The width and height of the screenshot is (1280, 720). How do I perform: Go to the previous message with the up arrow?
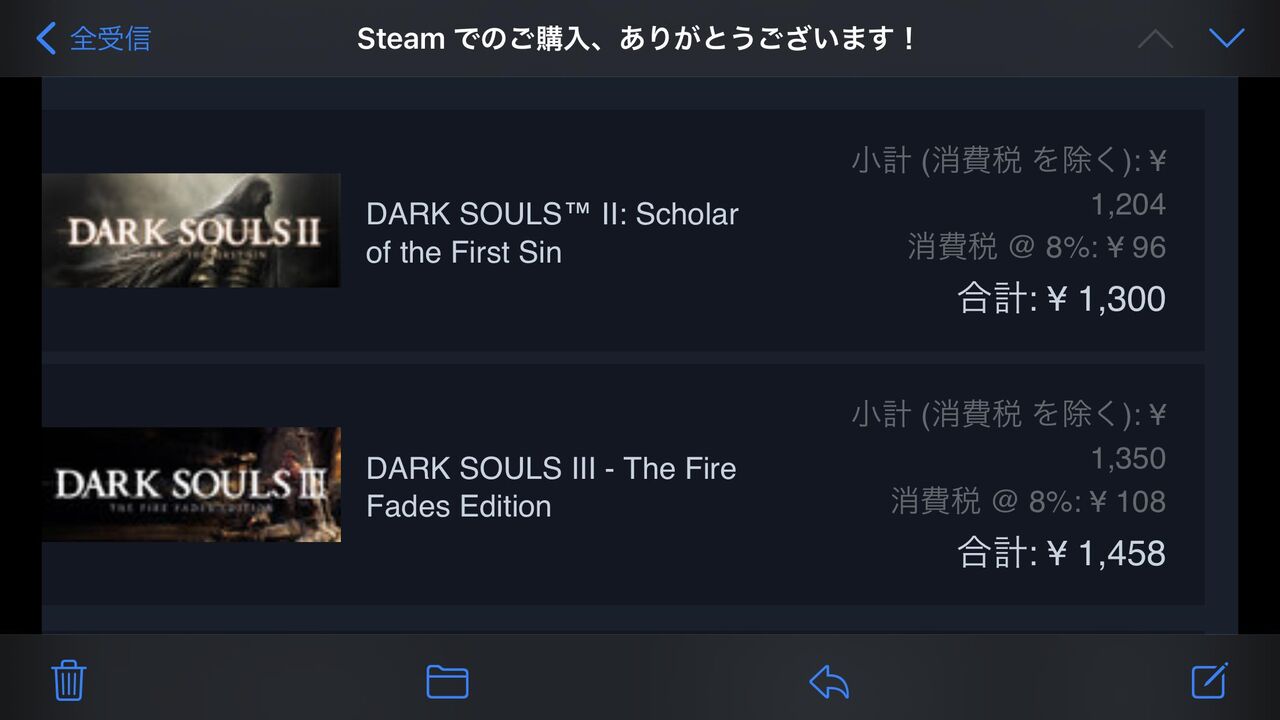[x=1155, y=39]
